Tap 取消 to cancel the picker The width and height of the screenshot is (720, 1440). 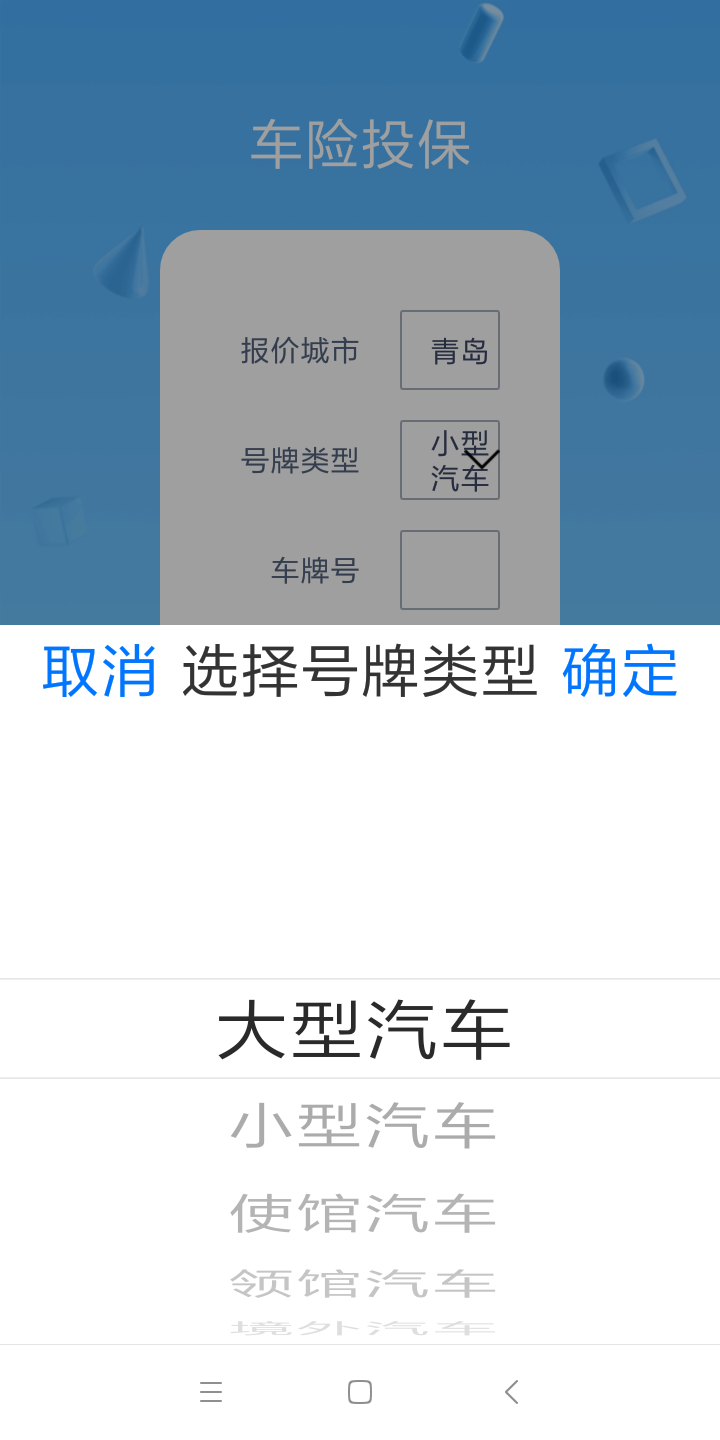99,671
